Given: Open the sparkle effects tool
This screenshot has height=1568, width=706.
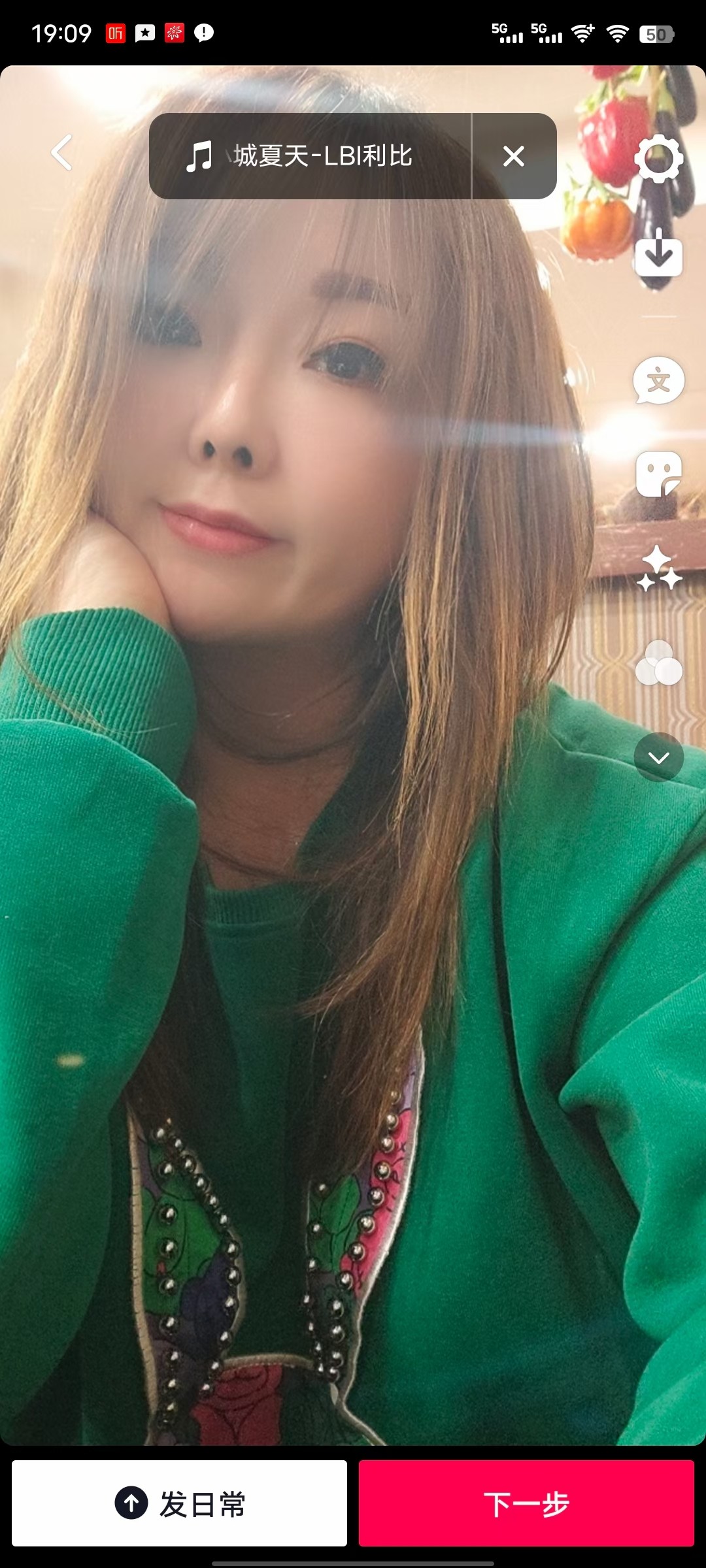Looking at the screenshot, I should click(x=658, y=569).
